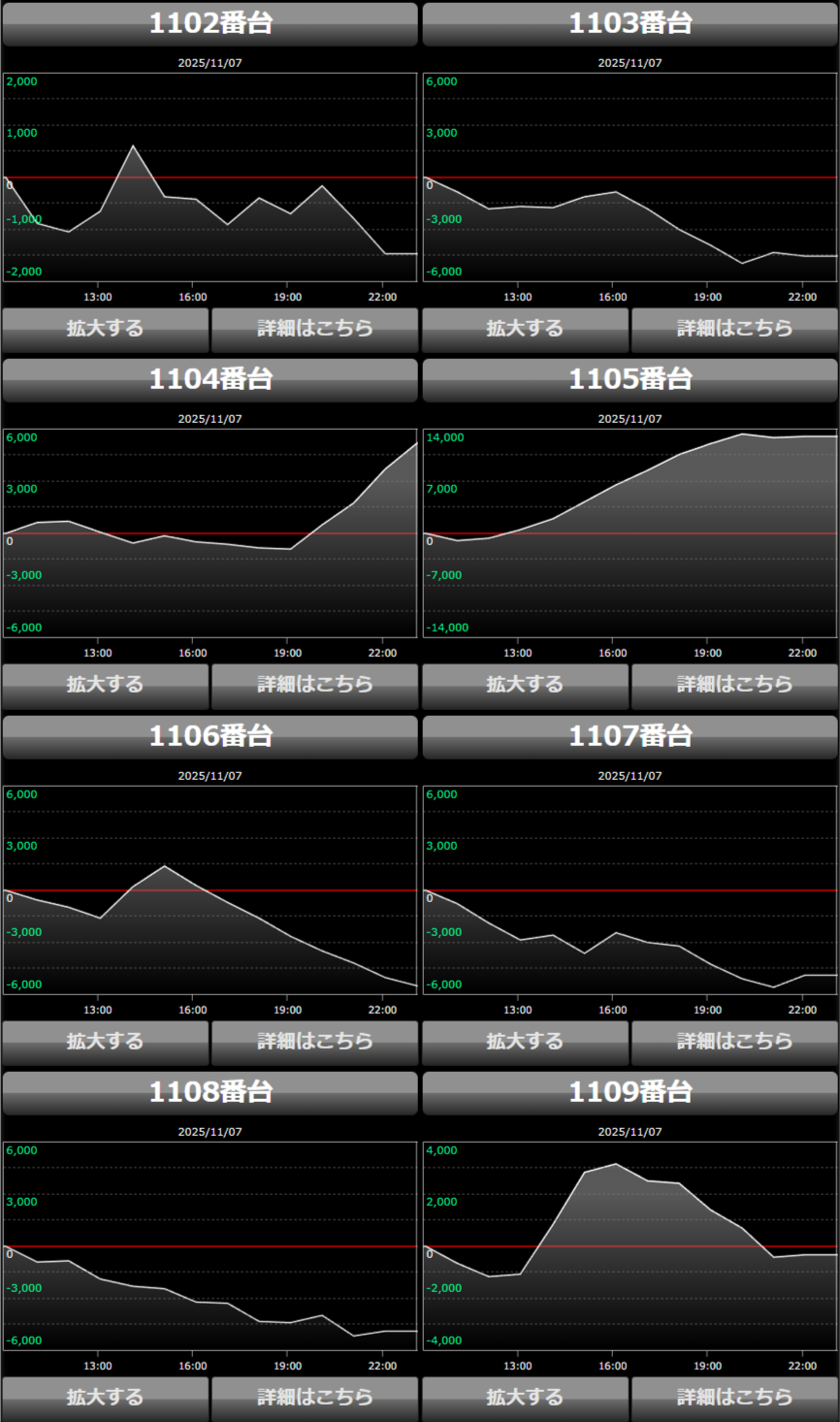Open 詳細はこちら for machine 1107番台

coord(734,1042)
